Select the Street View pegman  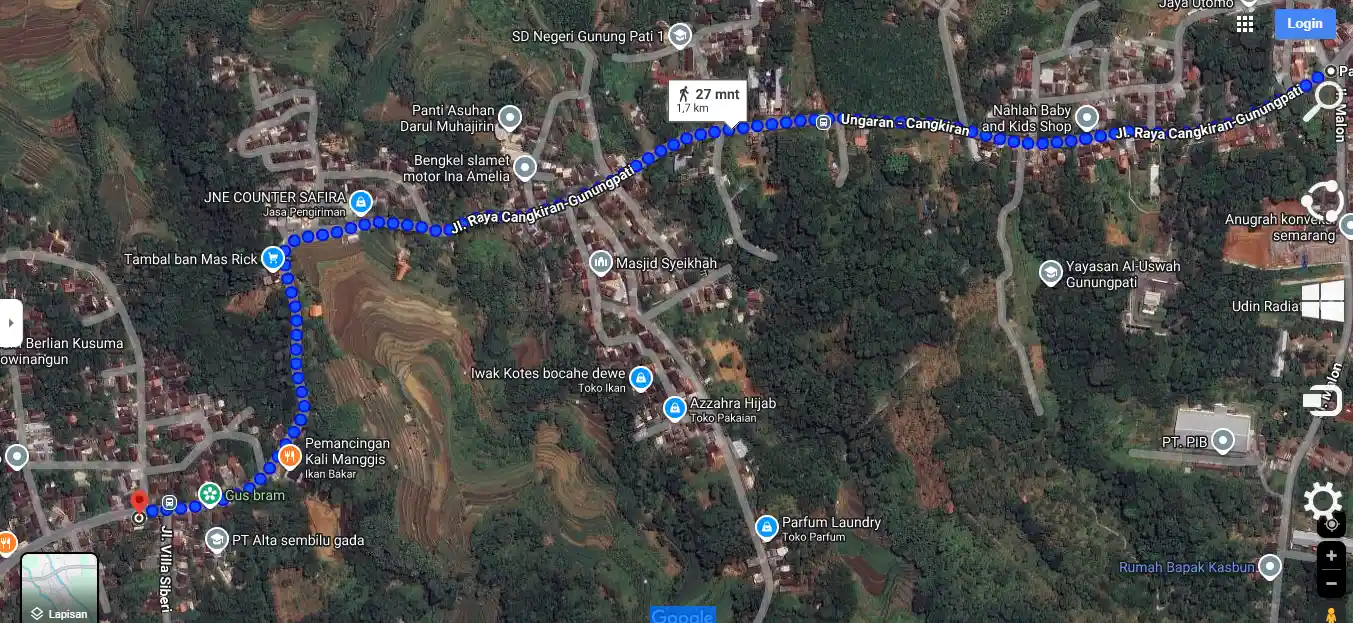point(1330,613)
